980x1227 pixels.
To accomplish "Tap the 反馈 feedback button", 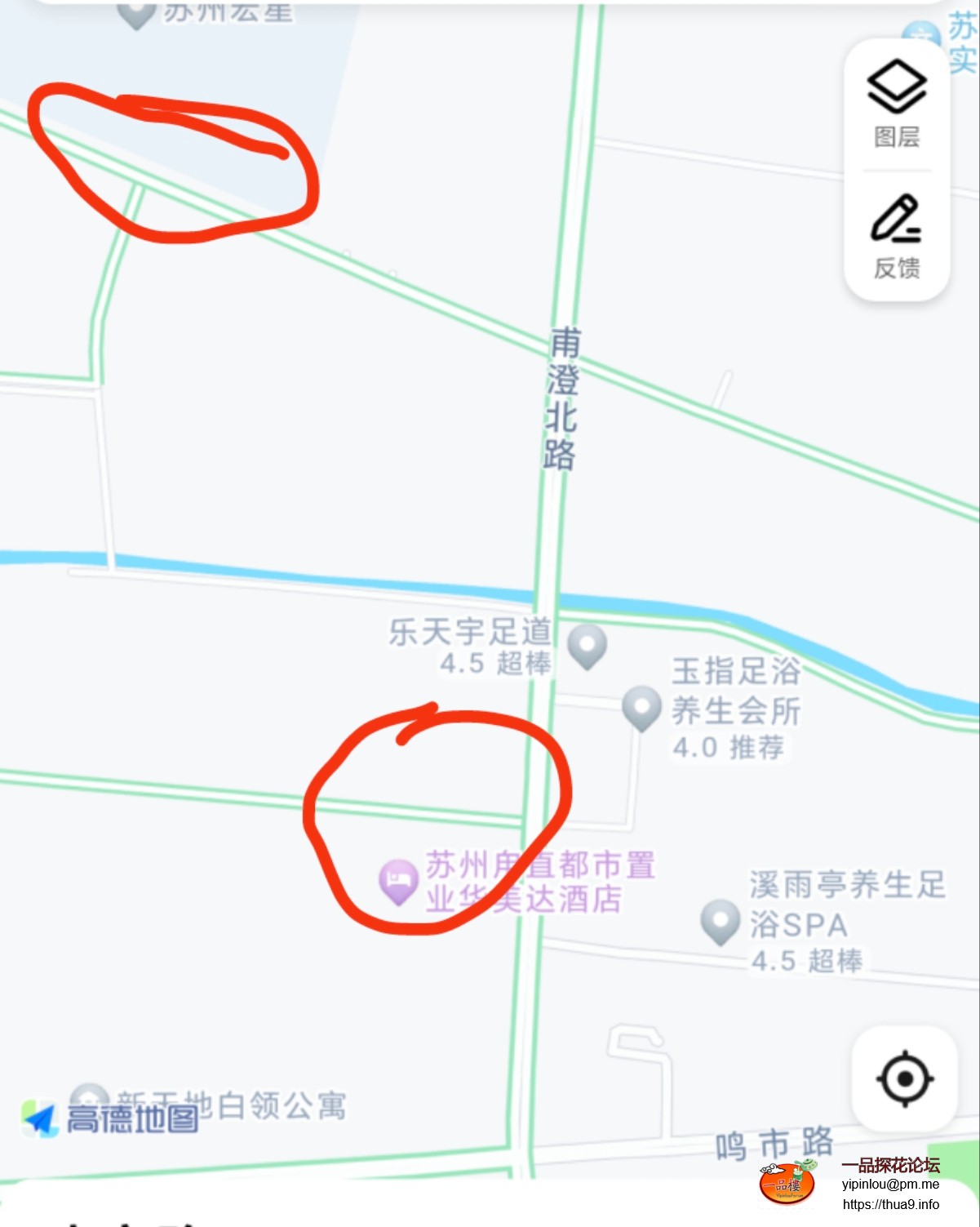I will click(896, 236).
